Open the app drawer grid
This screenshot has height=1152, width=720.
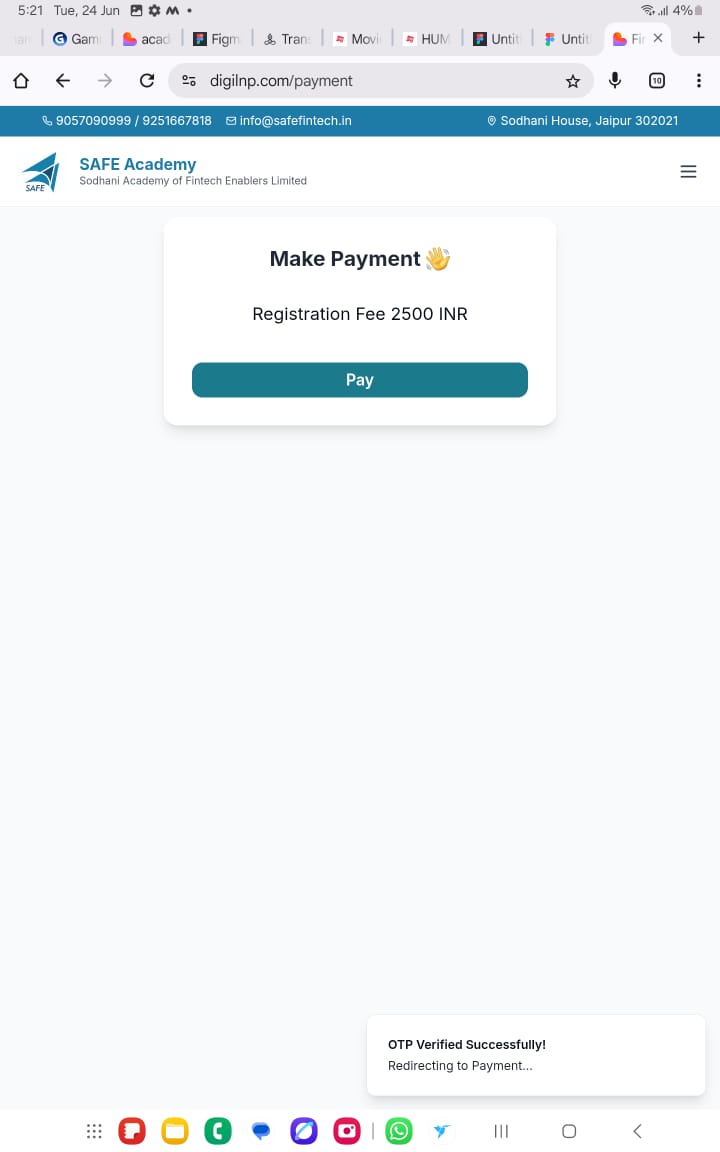(94, 1131)
